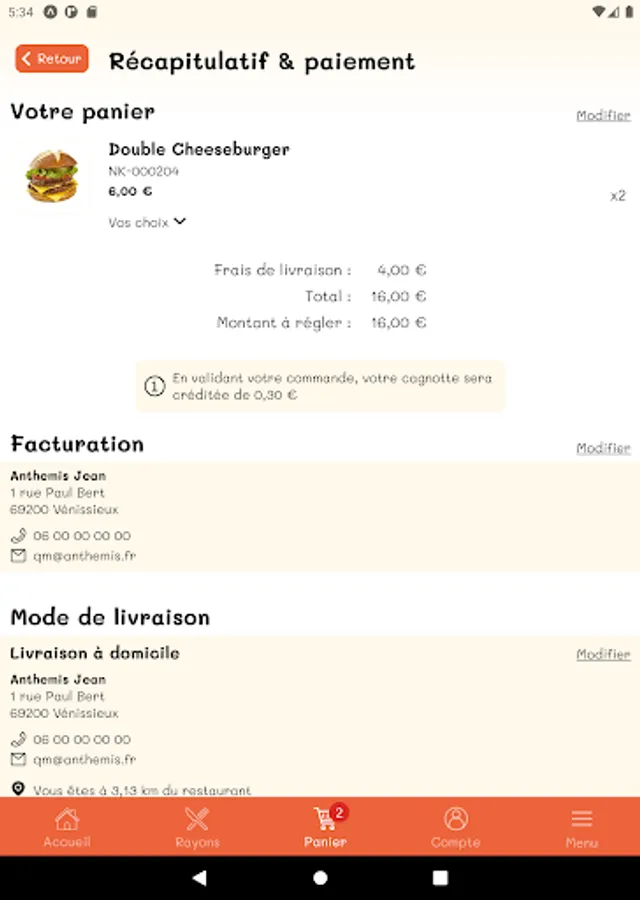The image size is (640, 900).
Task: Switch to the Rayons tab
Action: [197, 828]
